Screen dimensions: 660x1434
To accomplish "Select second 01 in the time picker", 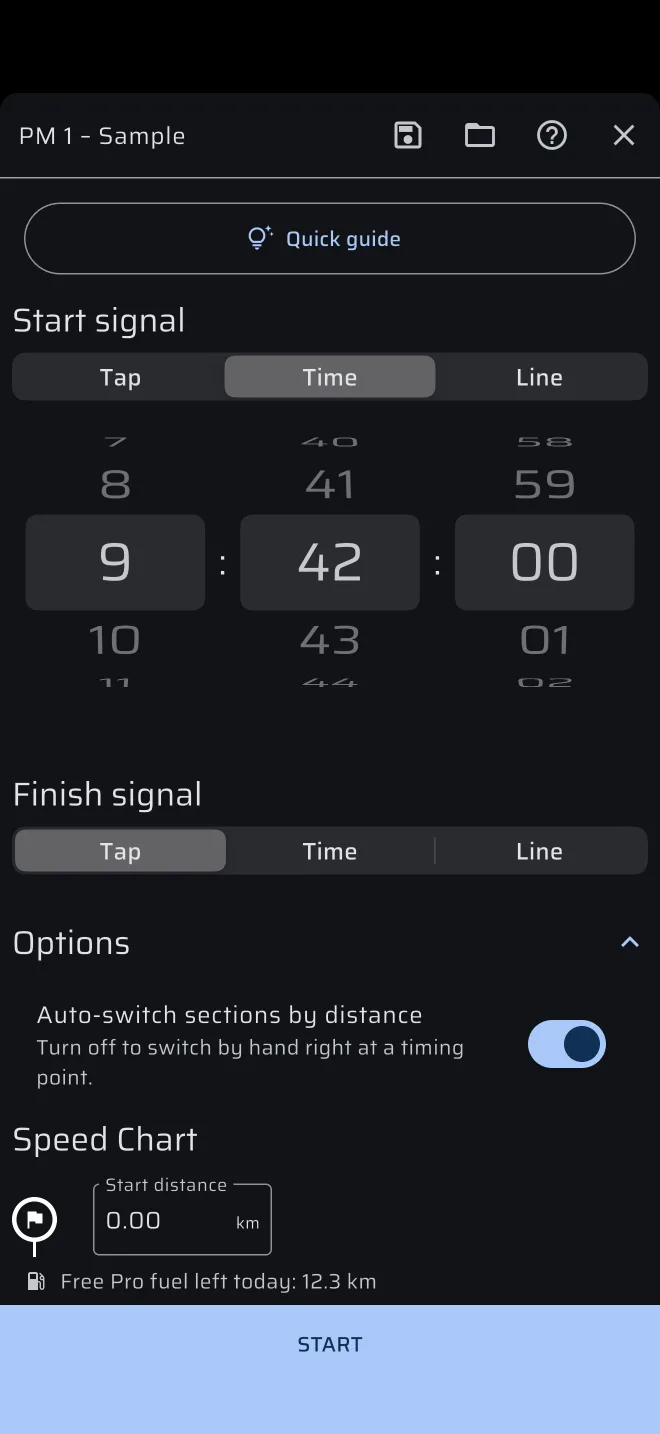I will coord(545,640).
